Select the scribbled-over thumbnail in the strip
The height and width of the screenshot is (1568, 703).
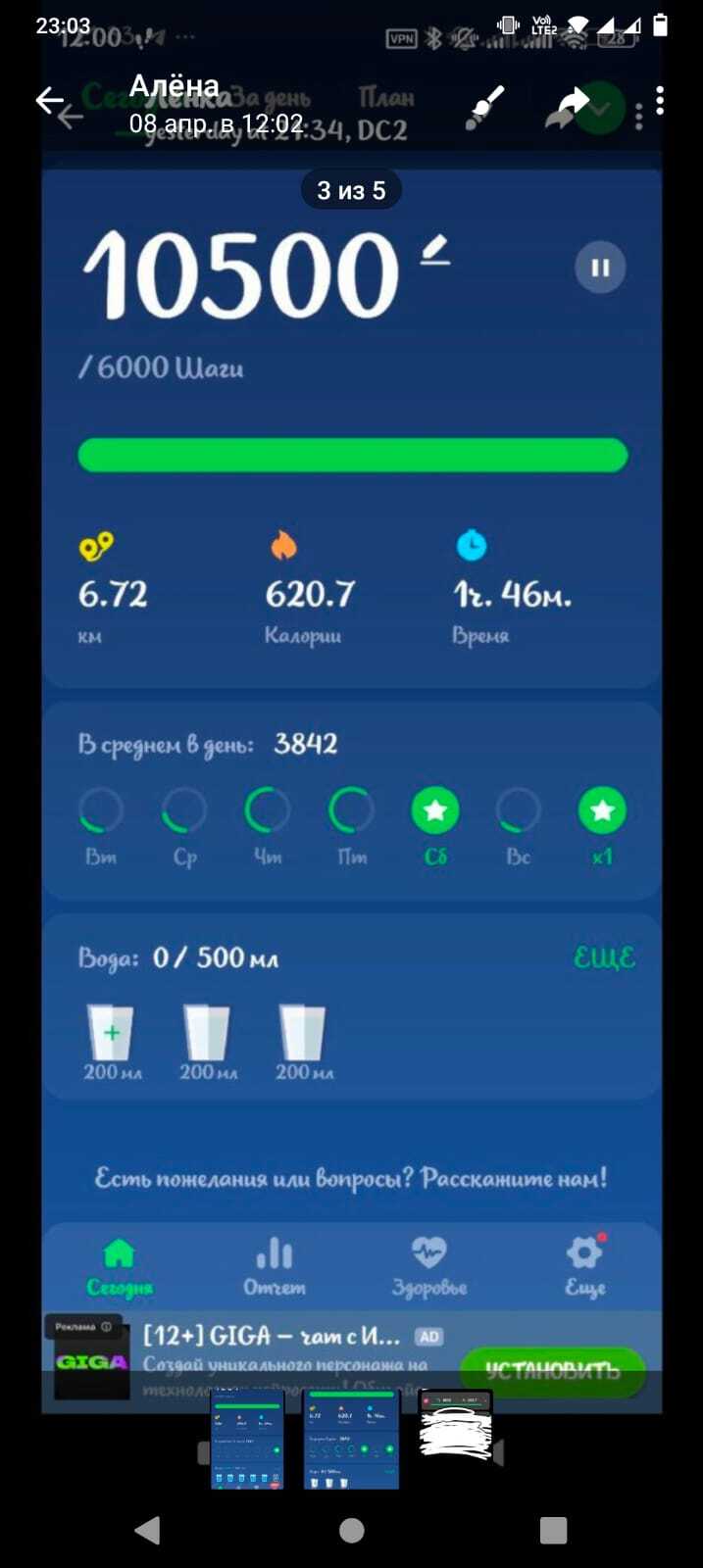point(455,1423)
